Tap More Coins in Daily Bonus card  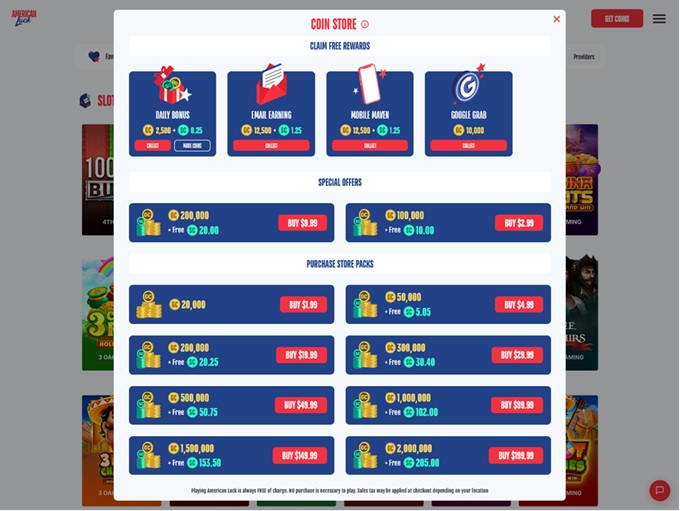193,146
